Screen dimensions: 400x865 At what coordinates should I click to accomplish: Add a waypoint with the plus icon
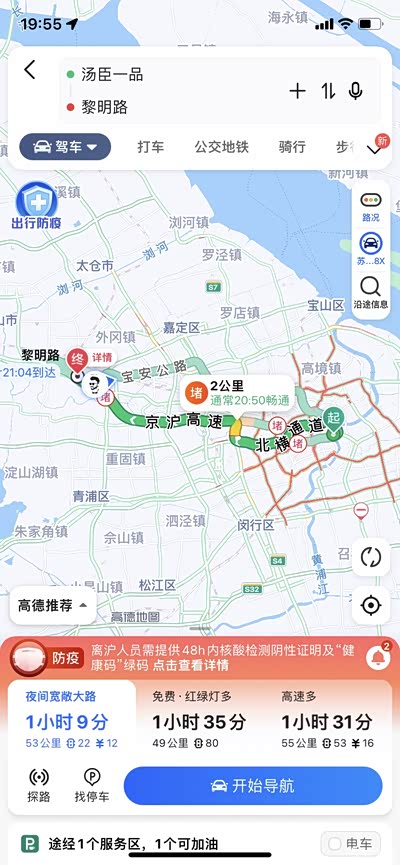click(297, 91)
